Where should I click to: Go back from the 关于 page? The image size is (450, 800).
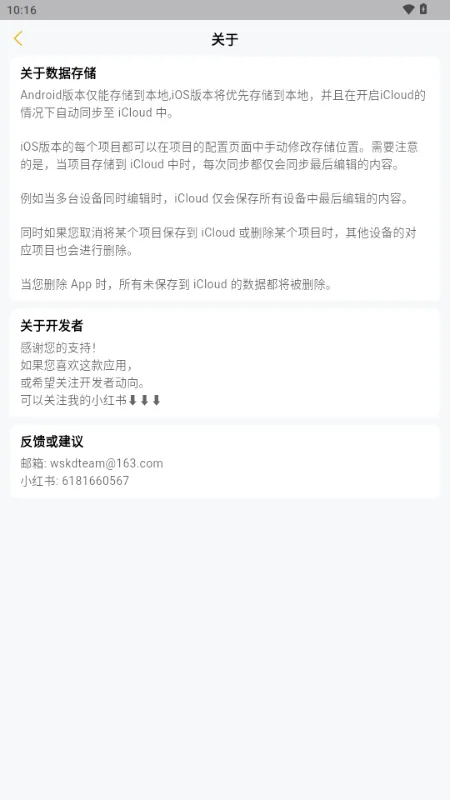click(x=18, y=39)
